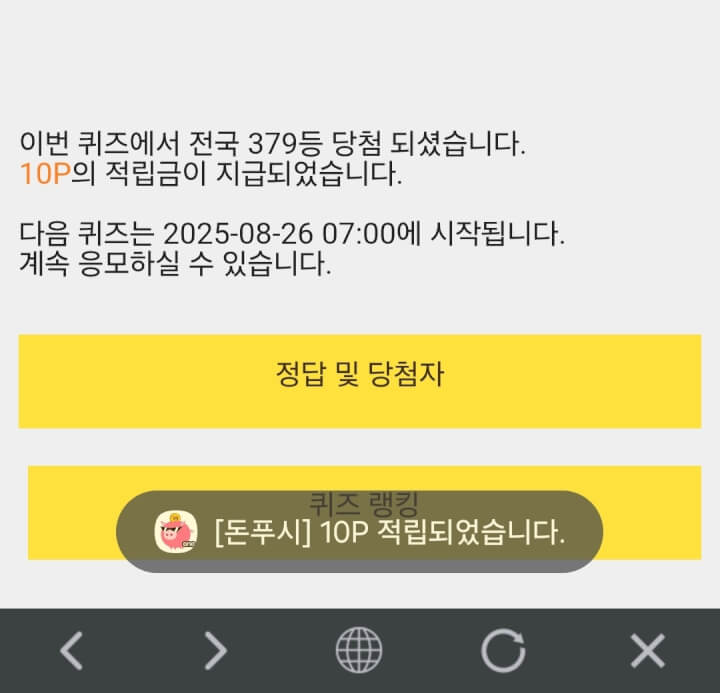Go back to the previous page
Viewport: 720px width, 693px height.
pos(71,651)
